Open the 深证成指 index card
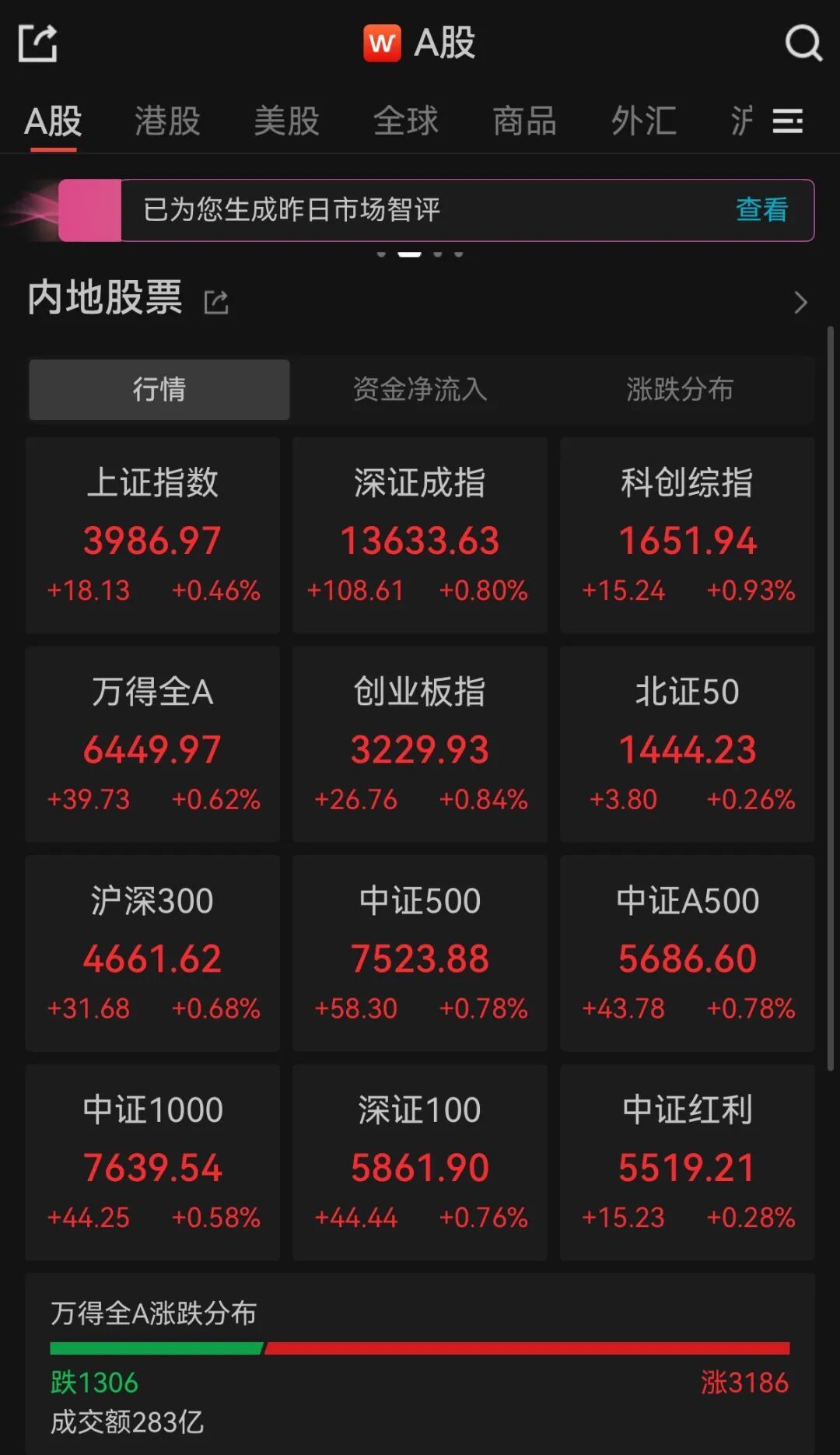 420,535
